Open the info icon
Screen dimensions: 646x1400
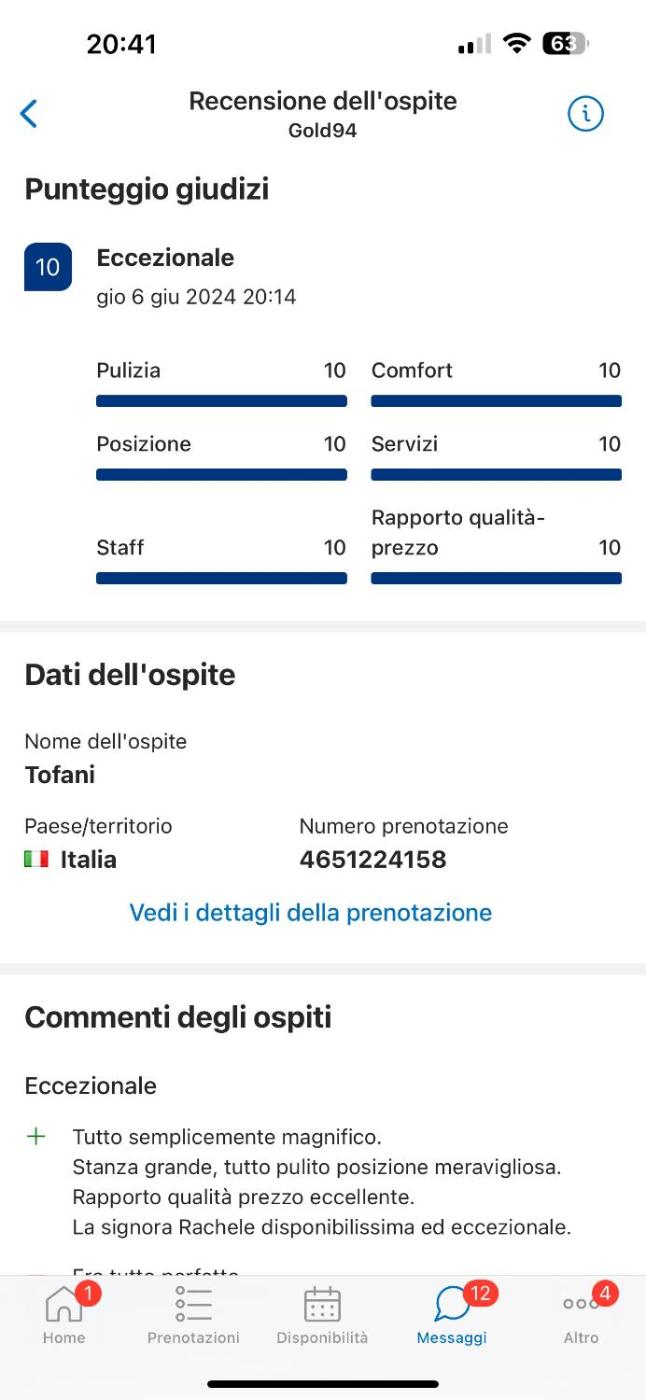tap(586, 114)
